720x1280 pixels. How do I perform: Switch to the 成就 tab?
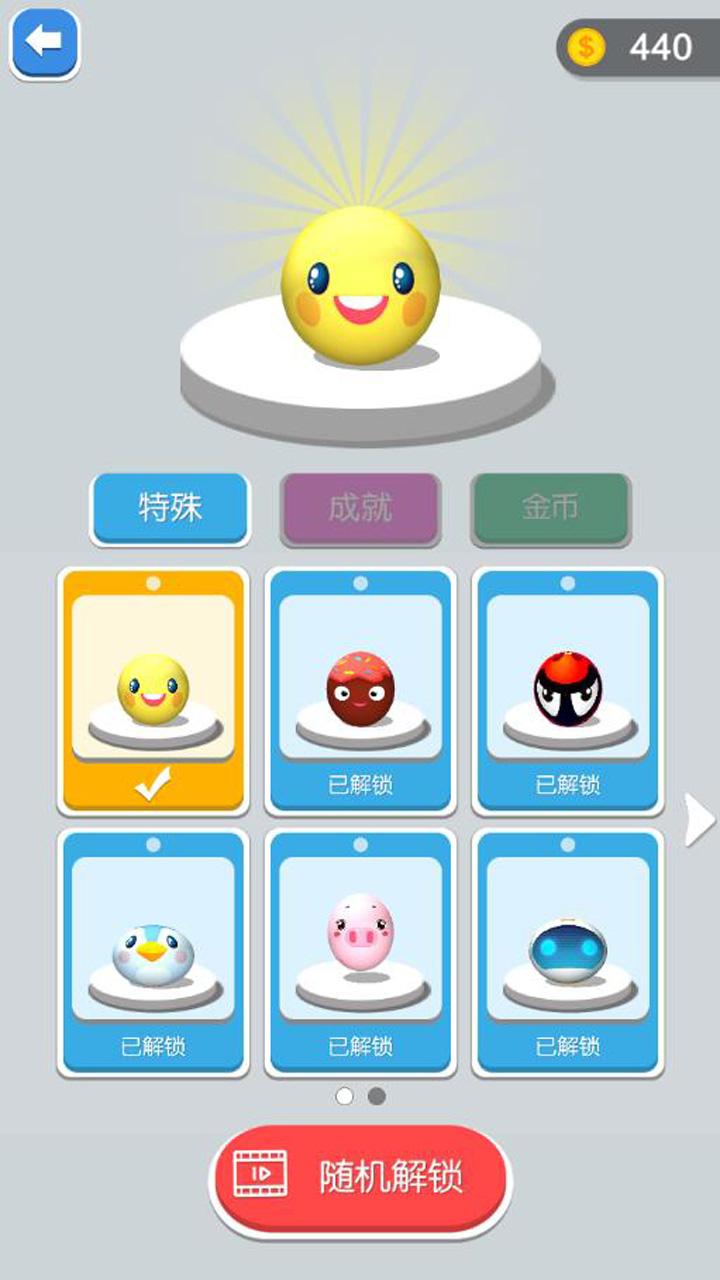pos(360,508)
